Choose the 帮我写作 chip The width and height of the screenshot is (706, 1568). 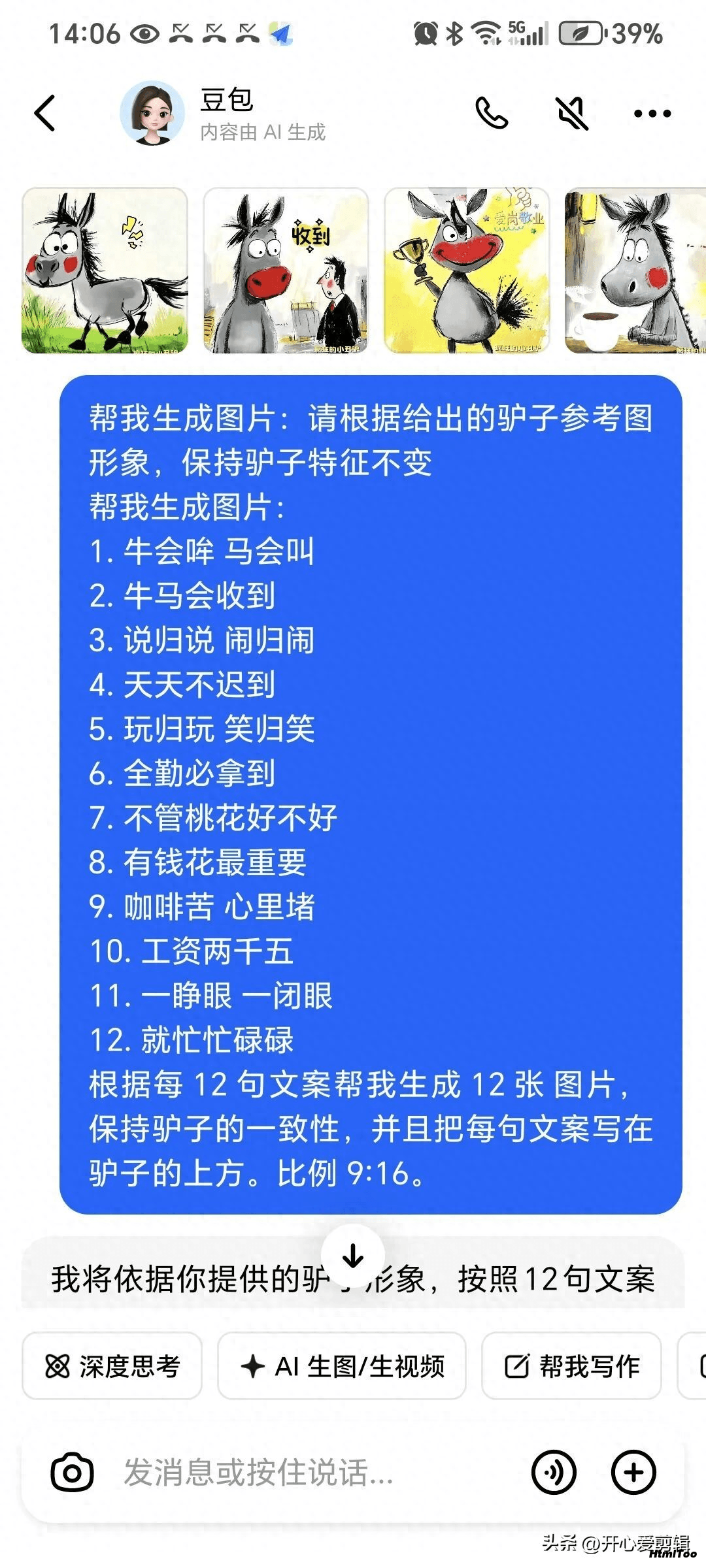(x=571, y=1366)
